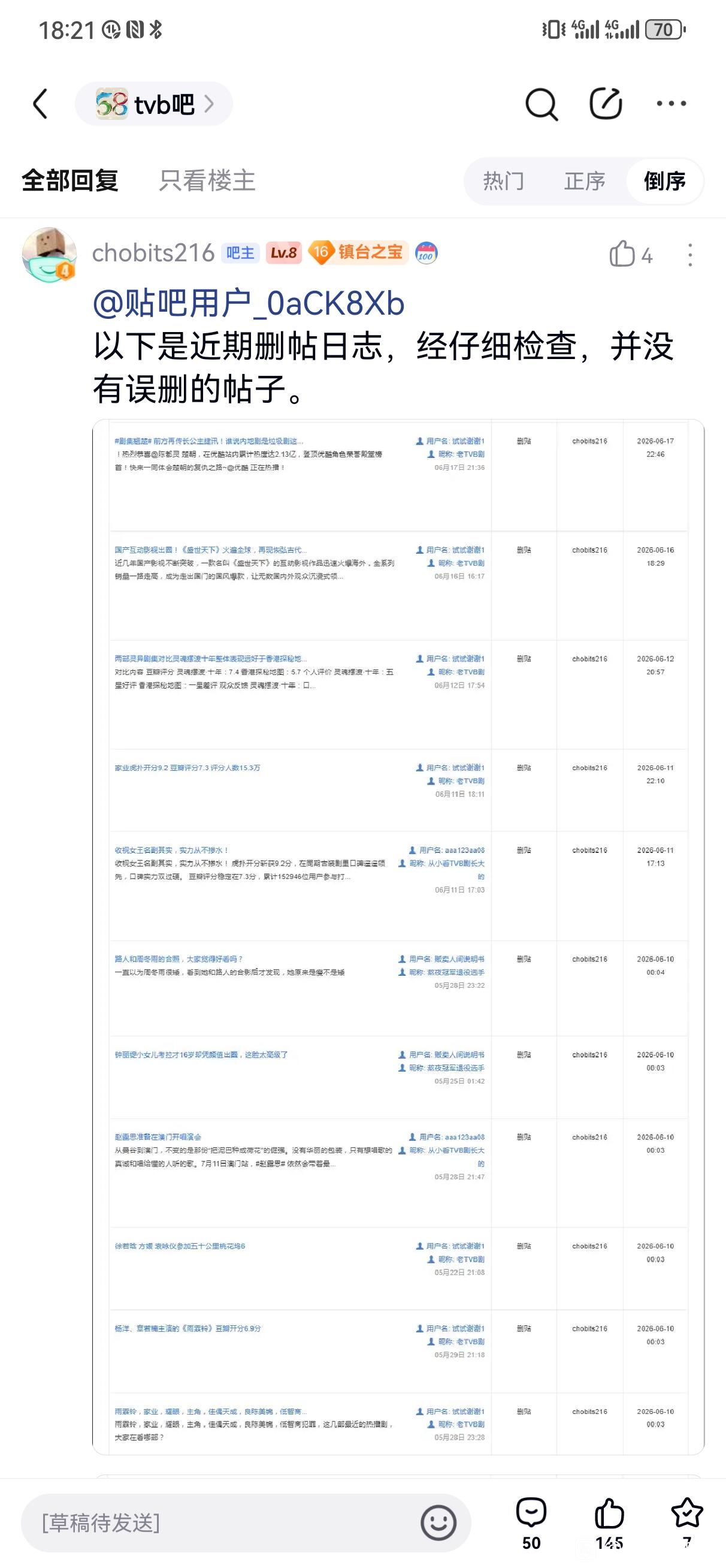Open the tvb吧 forum chip
The image size is (726, 1568).
[x=154, y=104]
